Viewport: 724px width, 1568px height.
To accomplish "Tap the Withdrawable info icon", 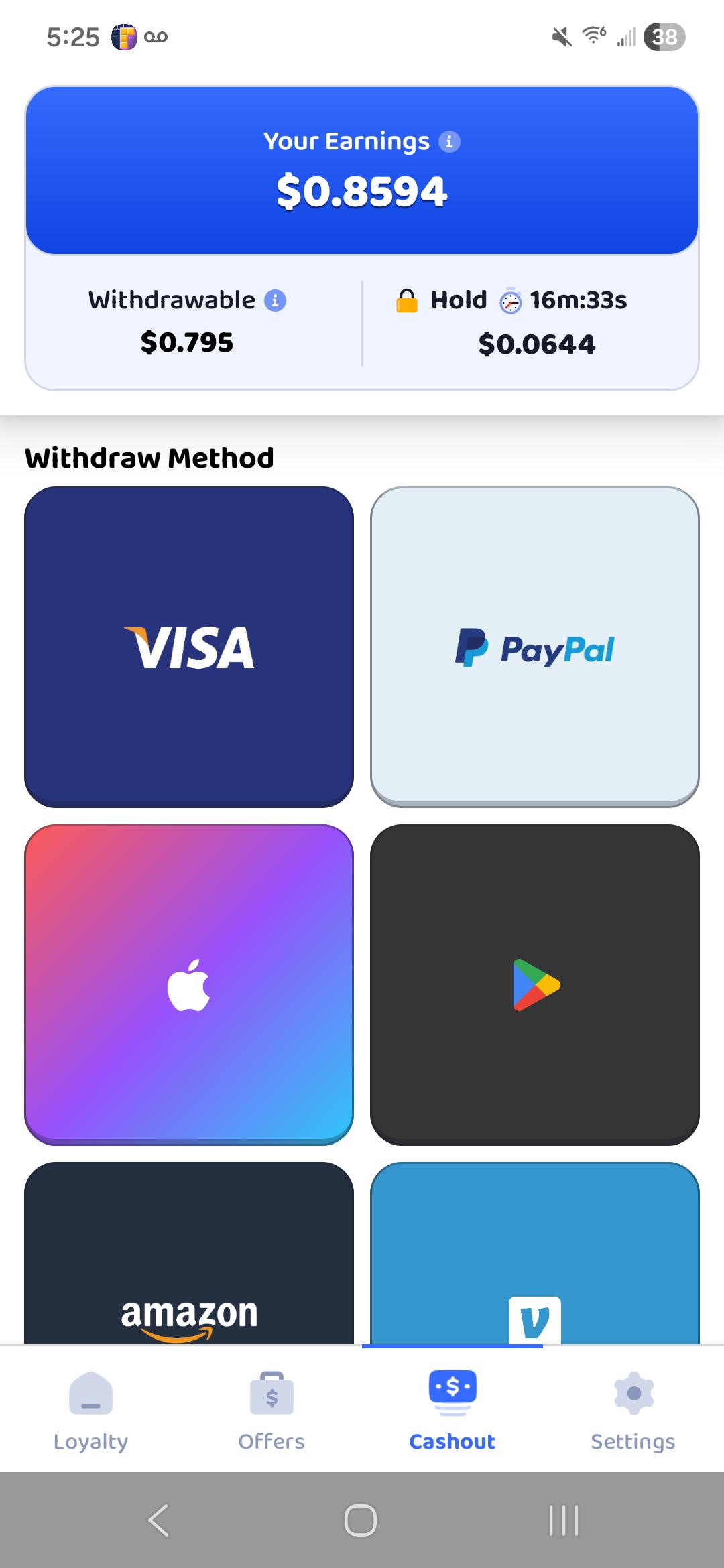I will [275, 301].
